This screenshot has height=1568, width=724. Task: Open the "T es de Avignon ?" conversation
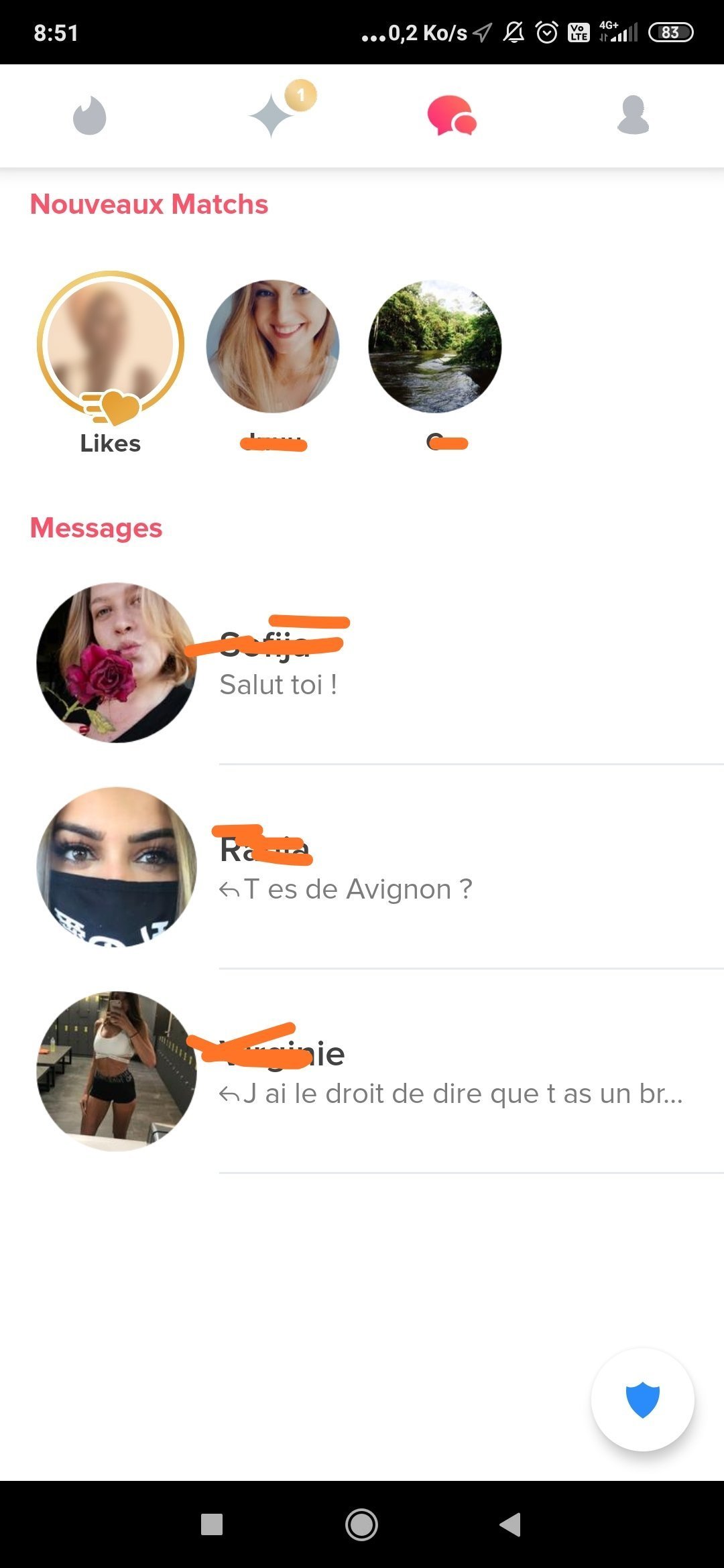point(375,868)
